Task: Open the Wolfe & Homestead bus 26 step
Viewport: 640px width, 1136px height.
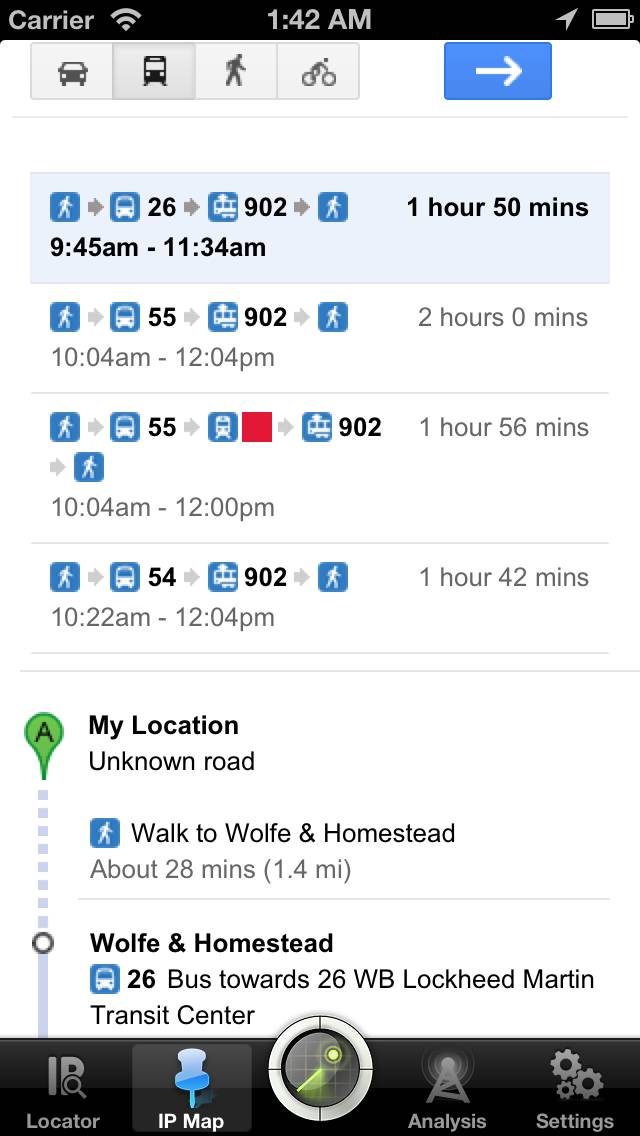Action: [x=340, y=978]
